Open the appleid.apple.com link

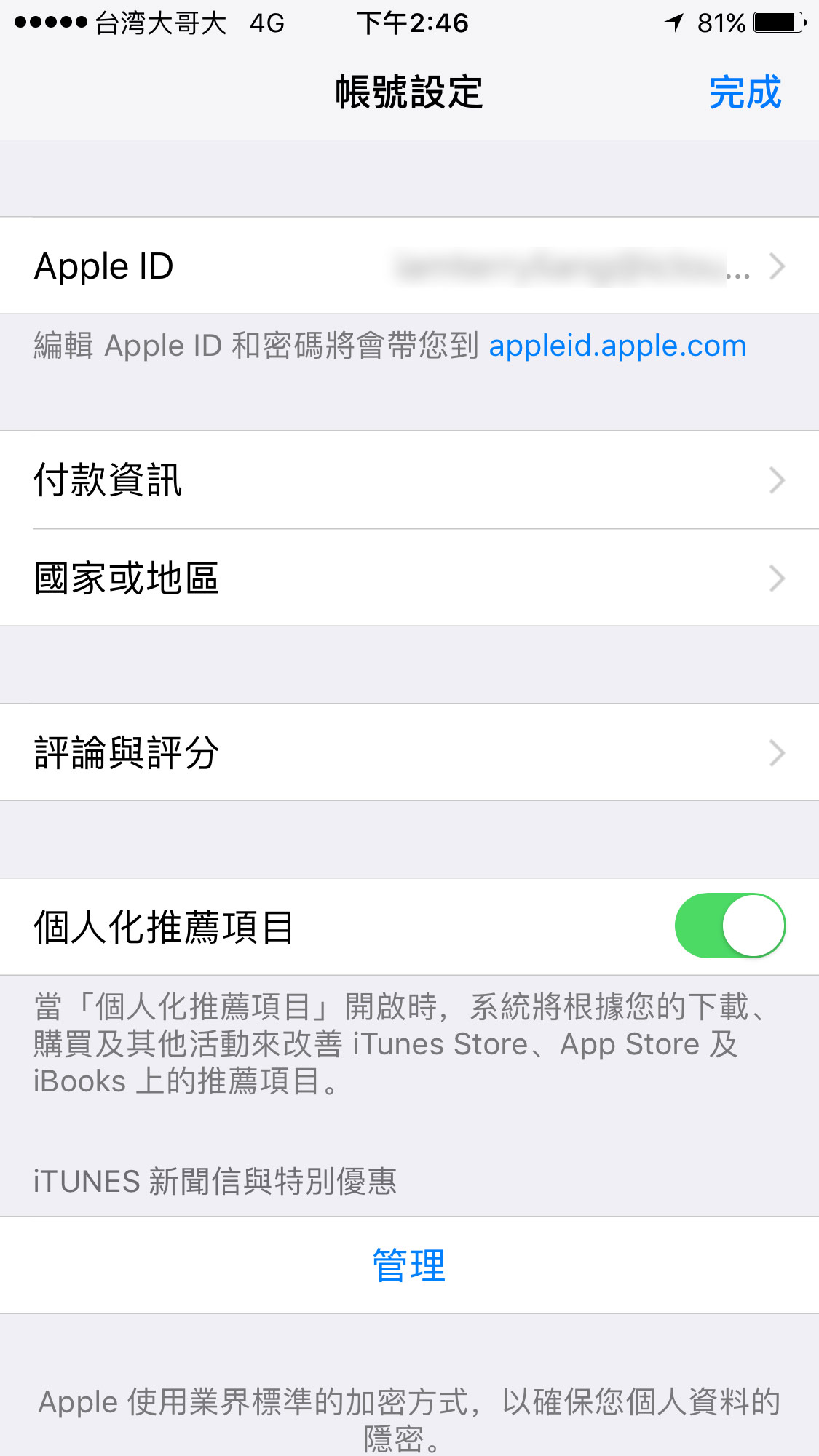click(x=617, y=346)
